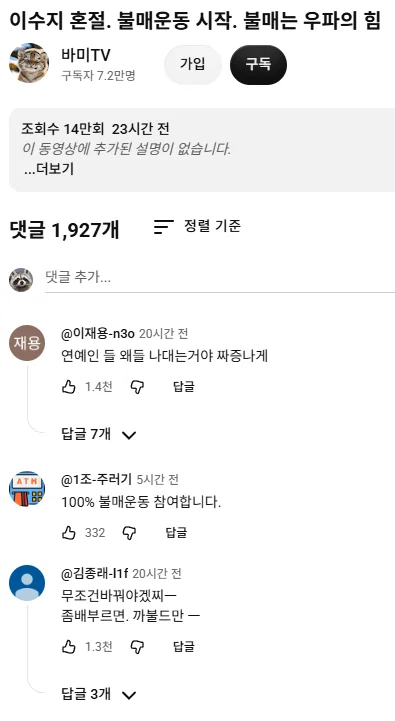Dislike the comment by @김종래-l1f

[137, 647]
